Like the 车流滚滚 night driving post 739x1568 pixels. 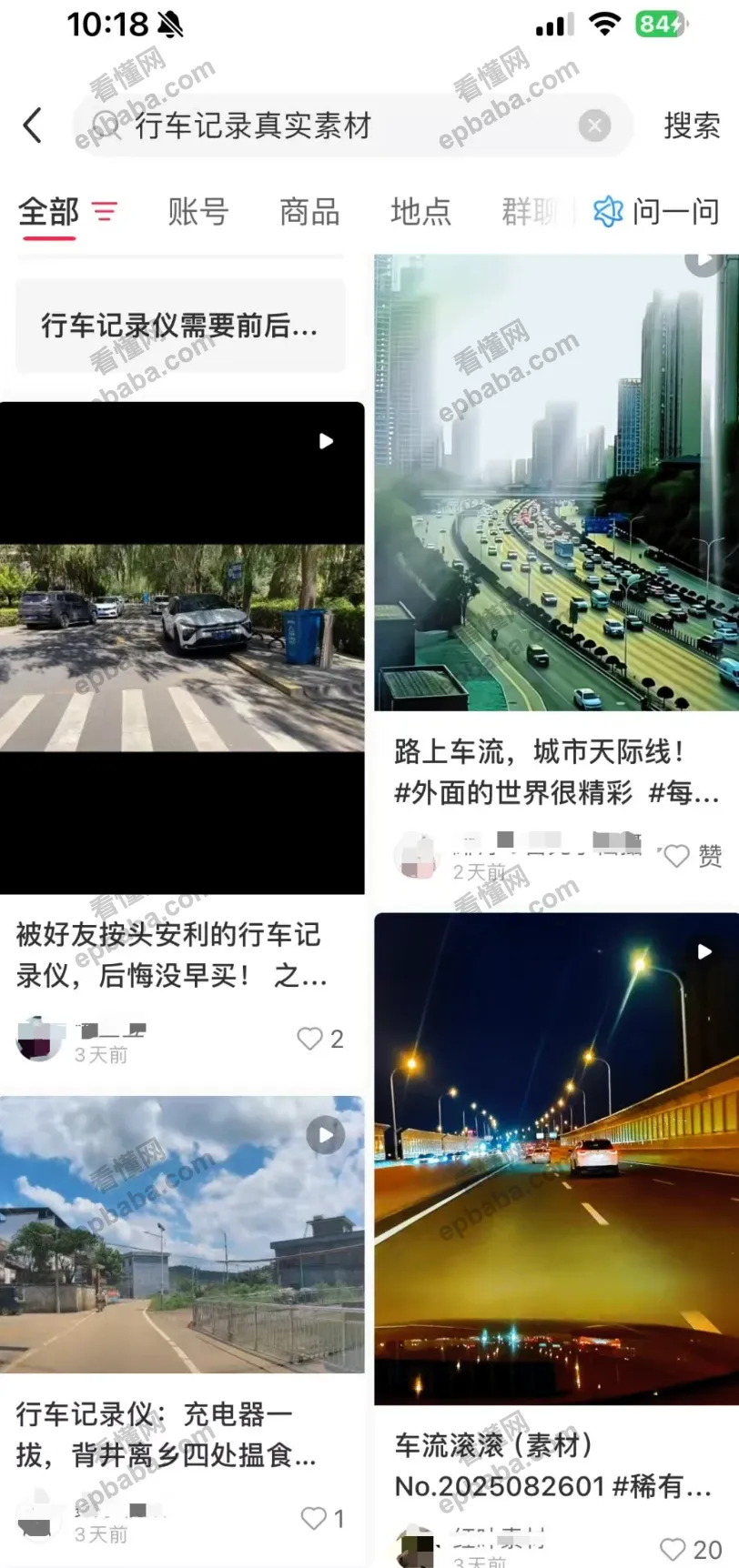click(675, 1548)
